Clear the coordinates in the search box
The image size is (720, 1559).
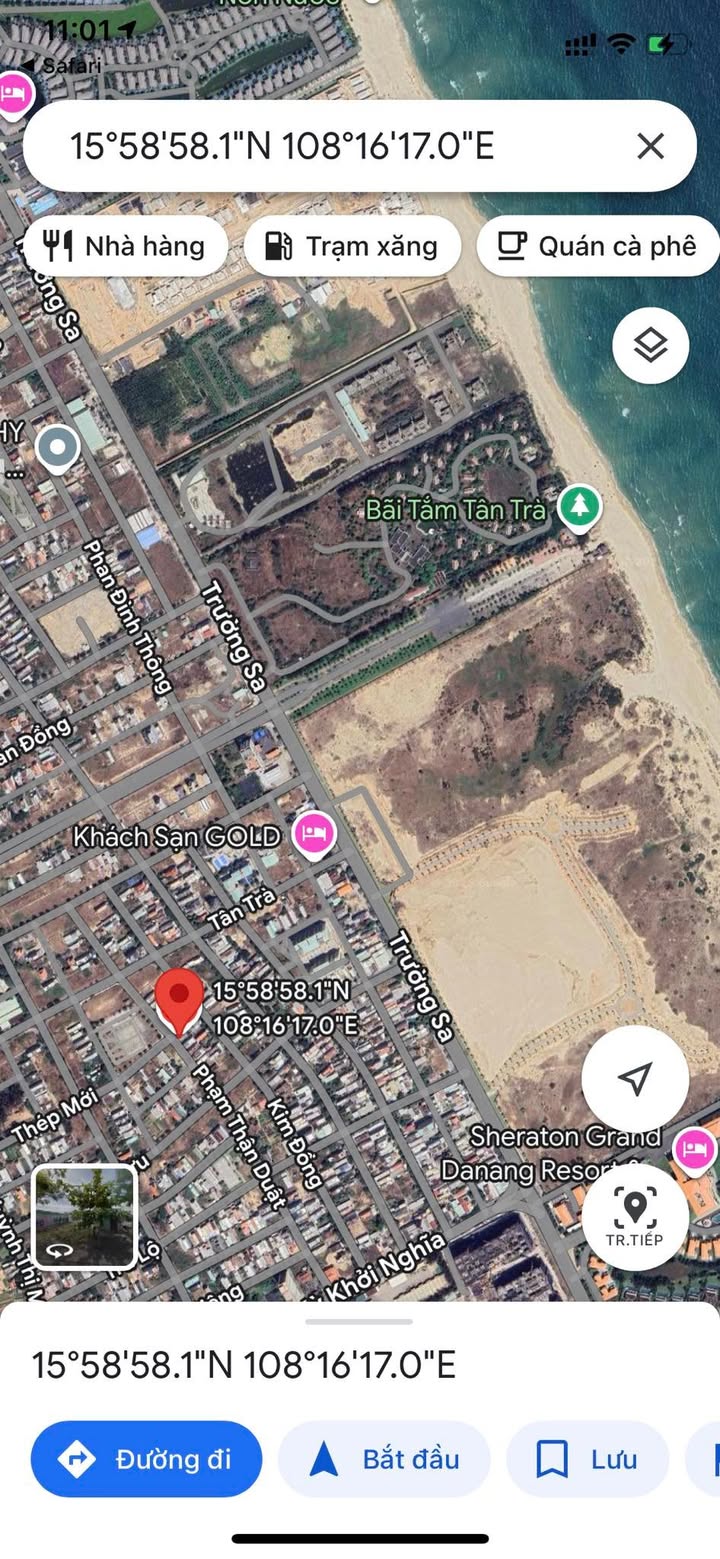(650, 147)
